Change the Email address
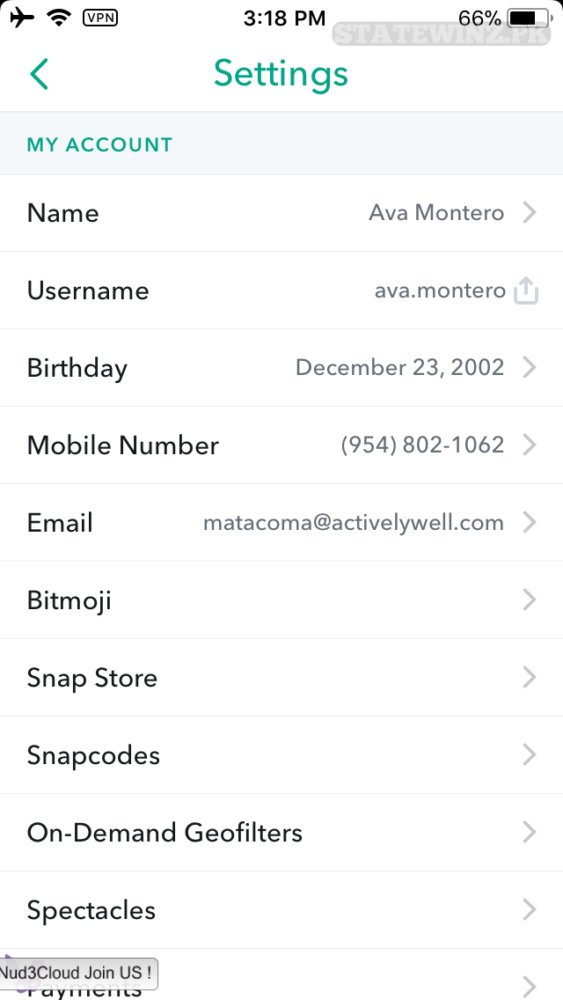The height and width of the screenshot is (1000, 563). tap(281, 523)
